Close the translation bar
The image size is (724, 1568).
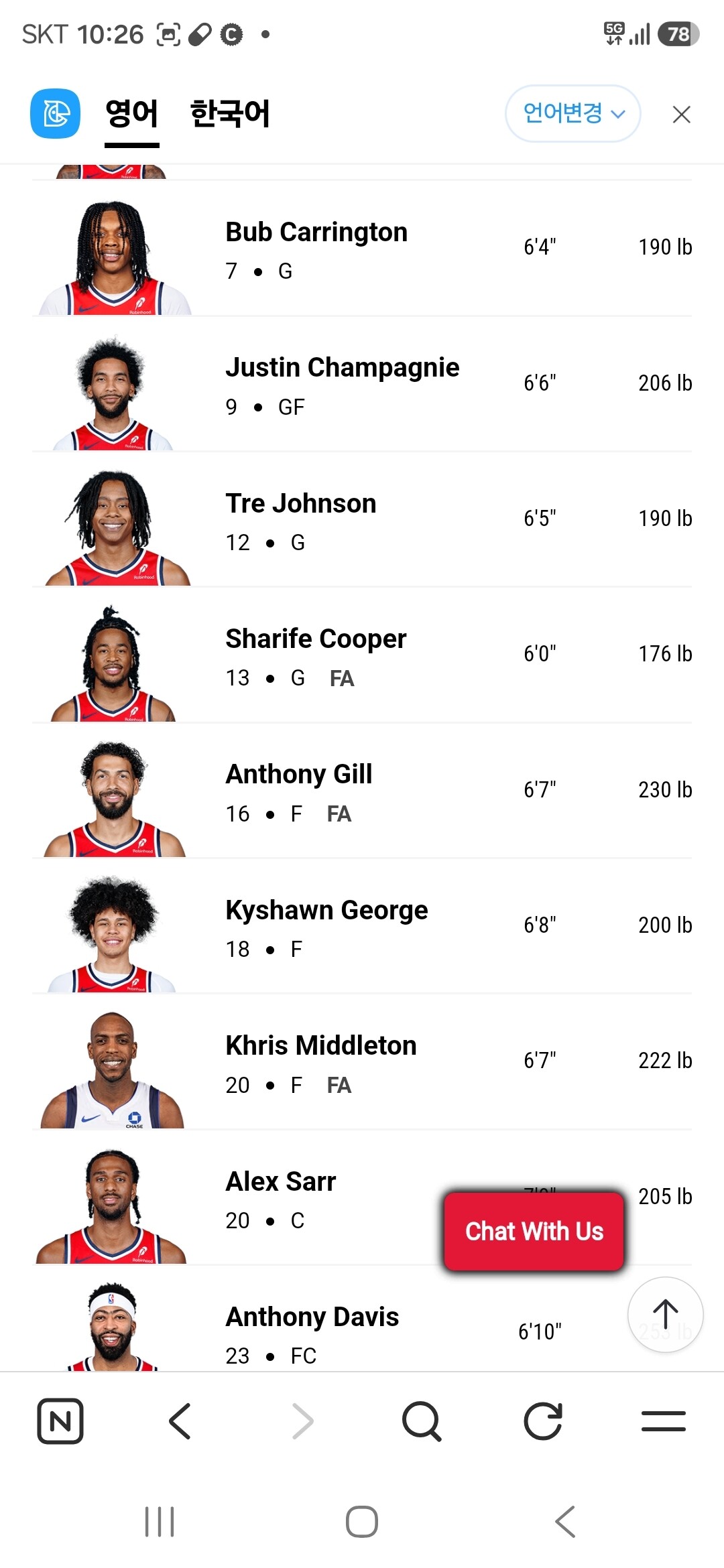point(681,115)
